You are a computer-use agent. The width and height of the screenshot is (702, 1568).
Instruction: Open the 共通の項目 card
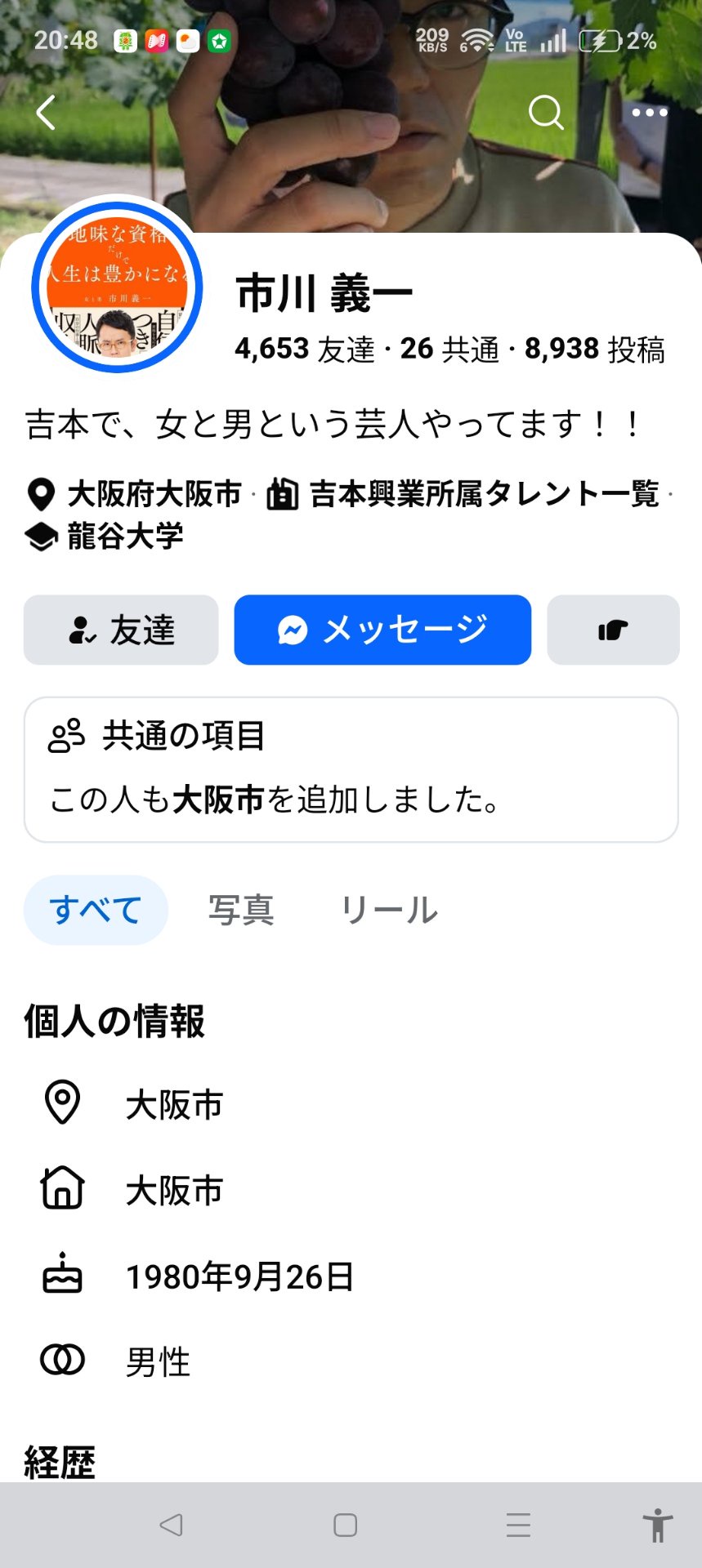pyautogui.click(x=351, y=769)
